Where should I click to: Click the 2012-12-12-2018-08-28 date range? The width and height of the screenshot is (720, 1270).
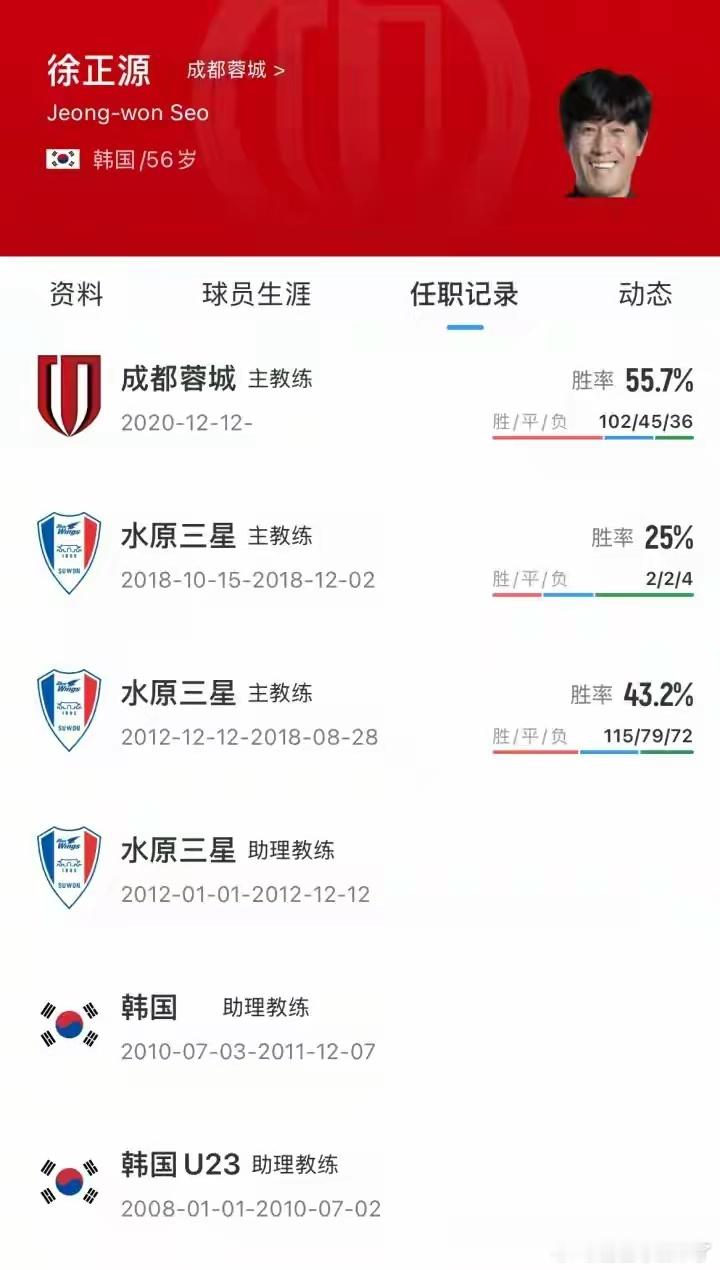coord(247,737)
